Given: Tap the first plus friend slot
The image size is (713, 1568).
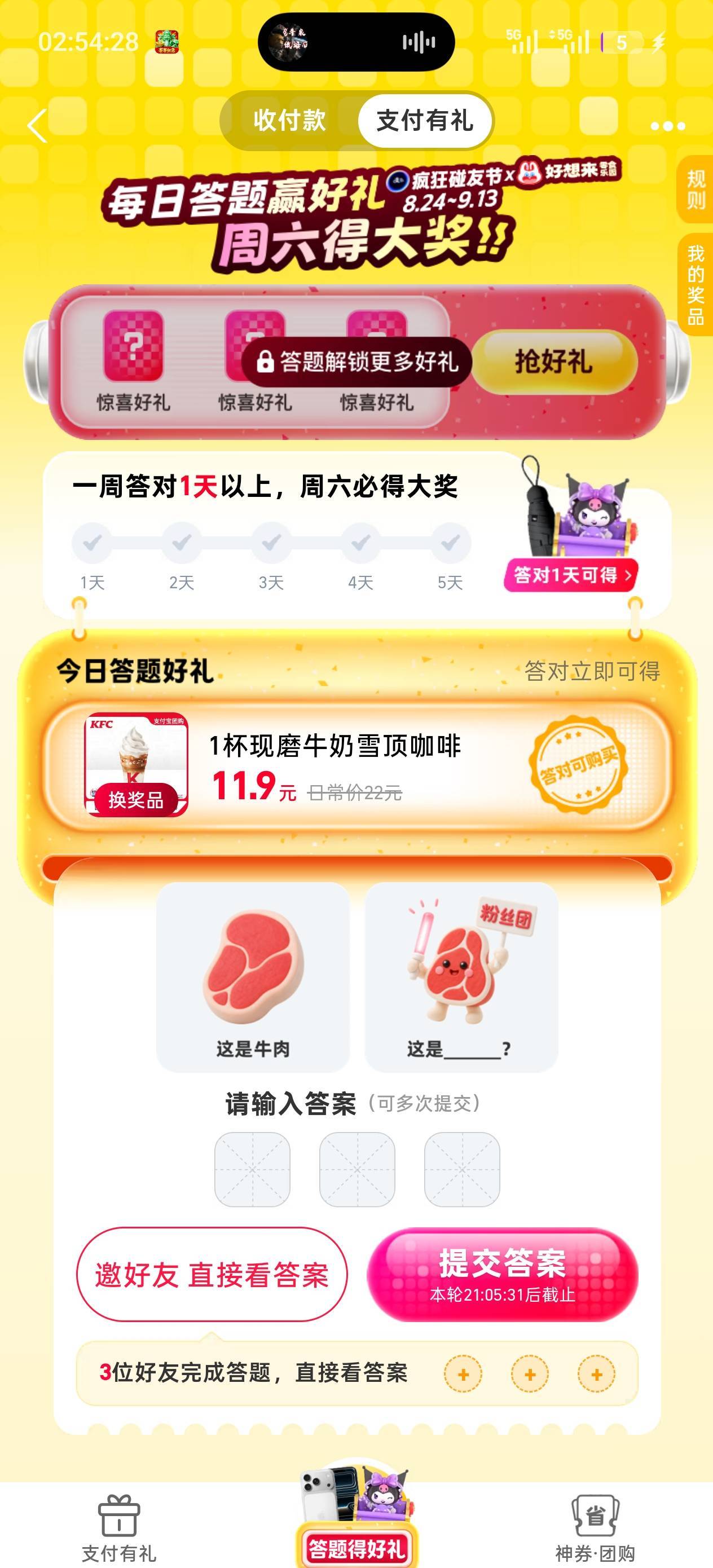Looking at the screenshot, I should (463, 1374).
